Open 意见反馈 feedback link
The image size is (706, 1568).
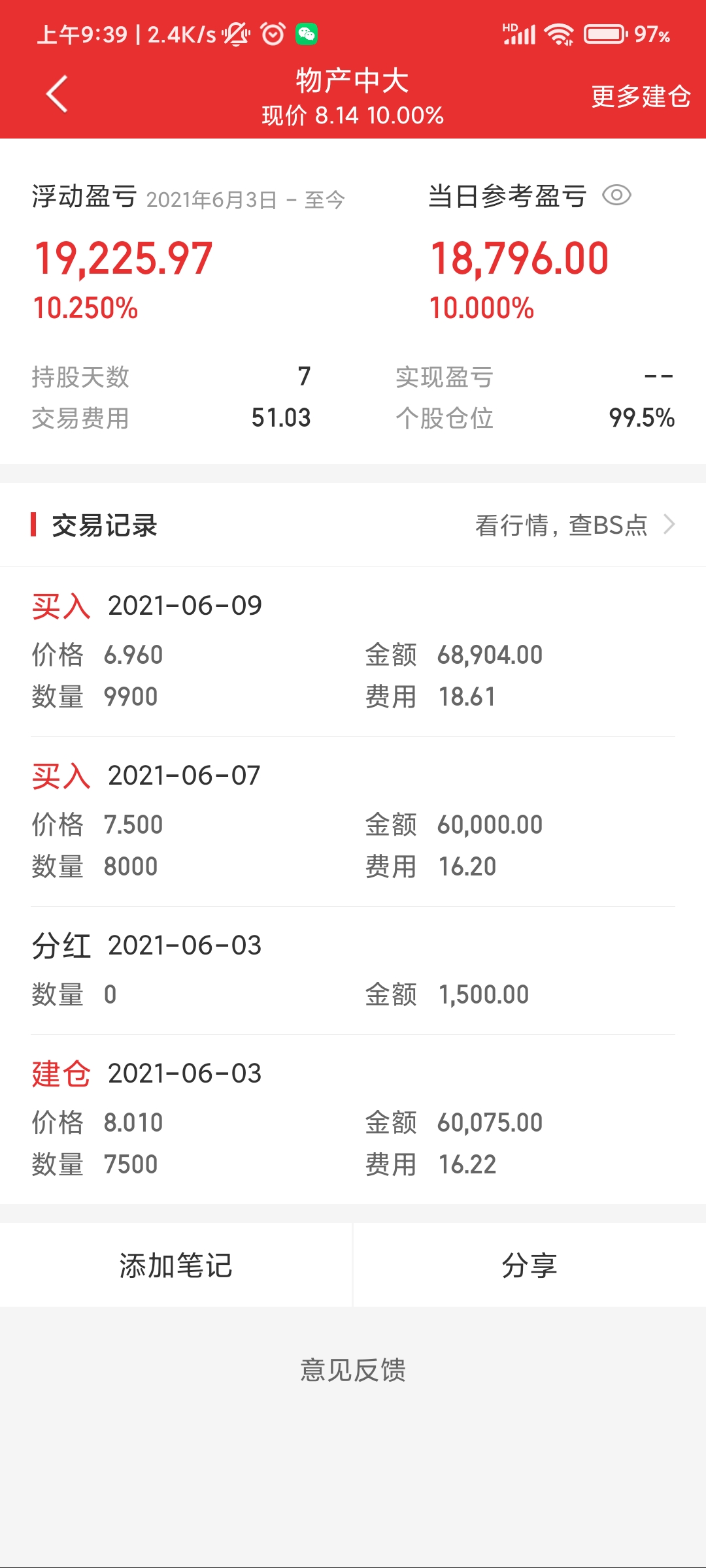point(353,1371)
